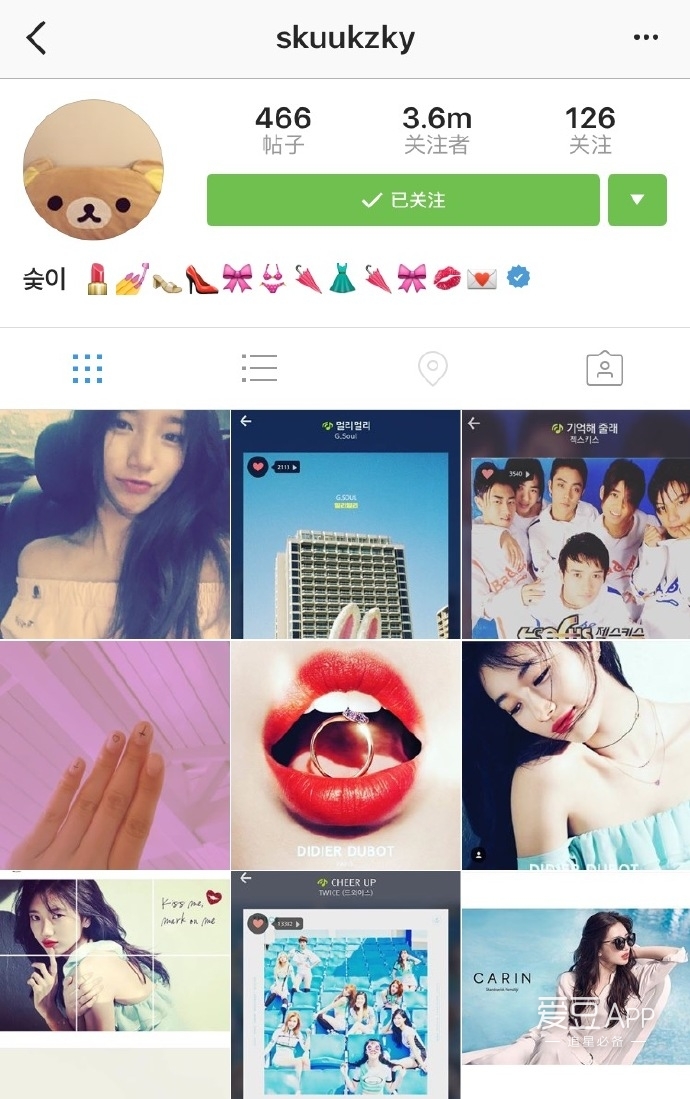Image resolution: width=690 pixels, height=1099 pixels.
Task: View the 3.6m 关注者 followers list
Action: [x=437, y=131]
